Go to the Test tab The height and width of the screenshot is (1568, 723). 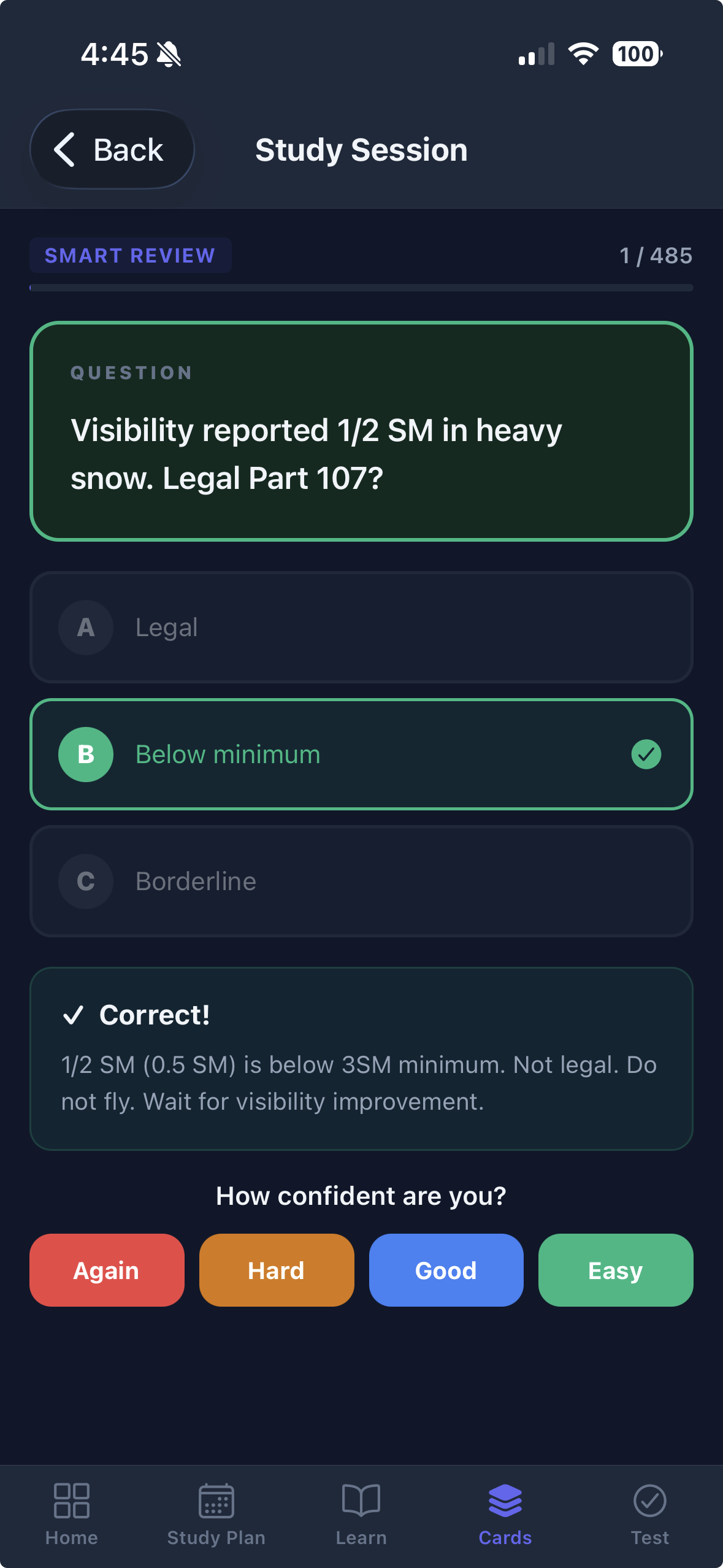tap(650, 1515)
